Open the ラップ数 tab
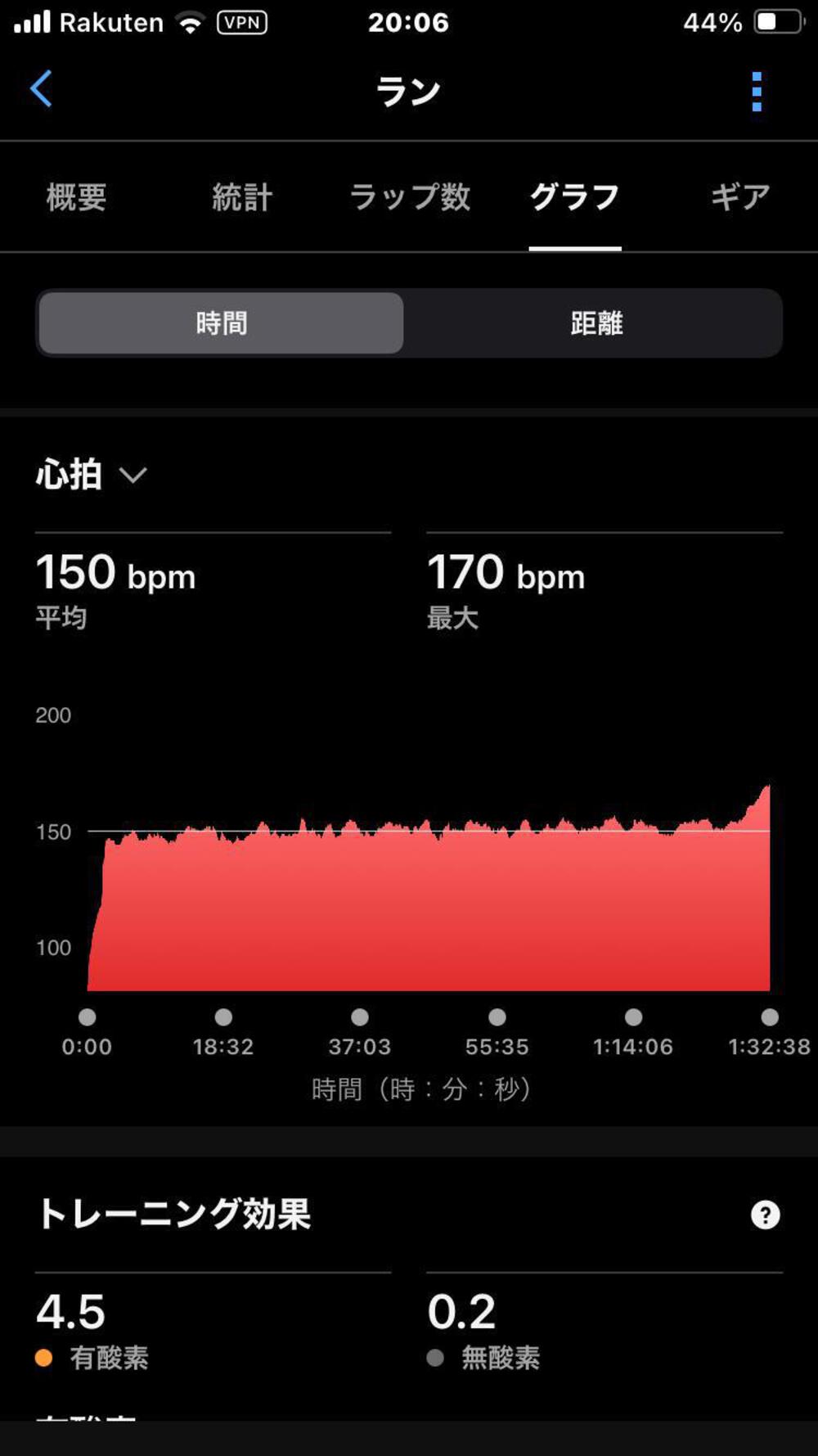Viewport: 818px width, 1456px height. coord(410,197)
